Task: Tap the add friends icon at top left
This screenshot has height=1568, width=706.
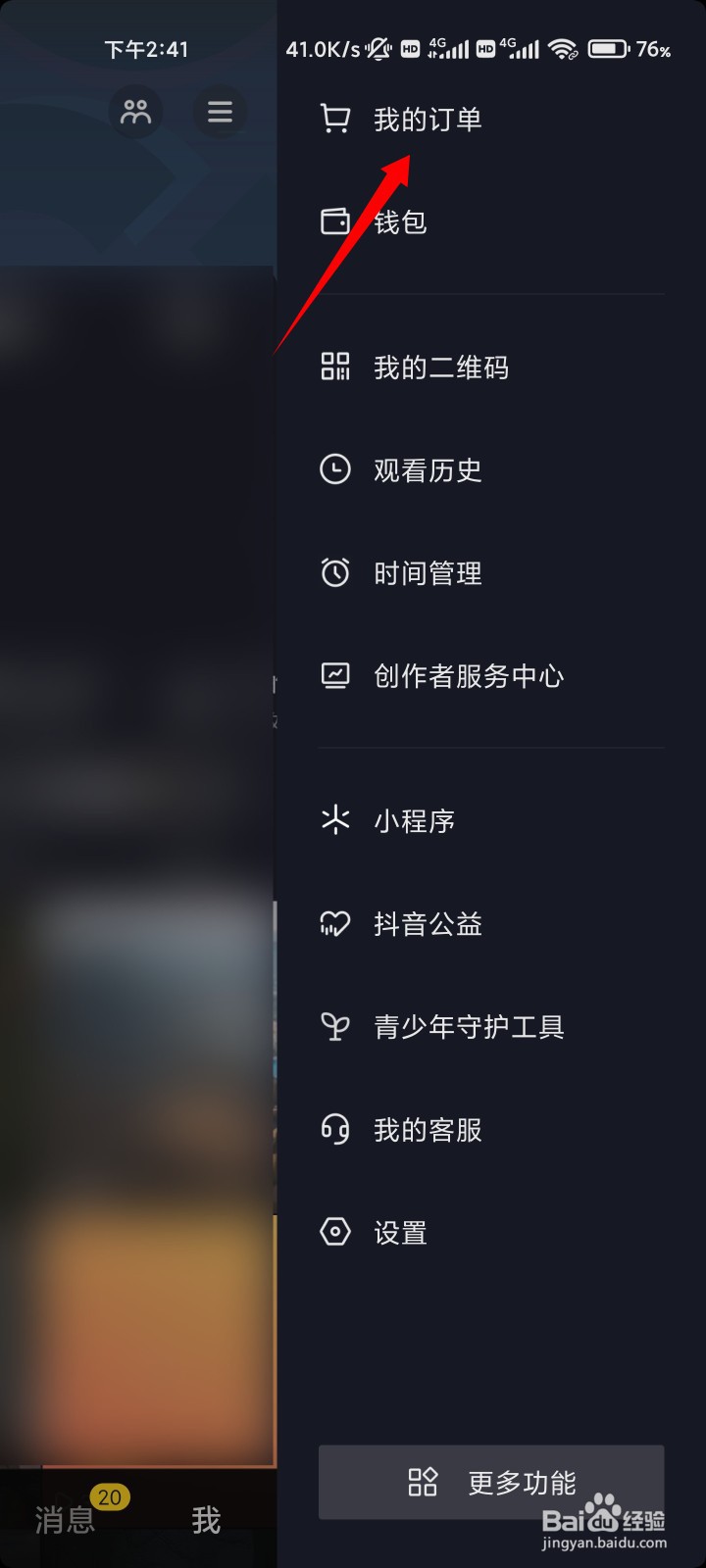Action: [136, 112]
